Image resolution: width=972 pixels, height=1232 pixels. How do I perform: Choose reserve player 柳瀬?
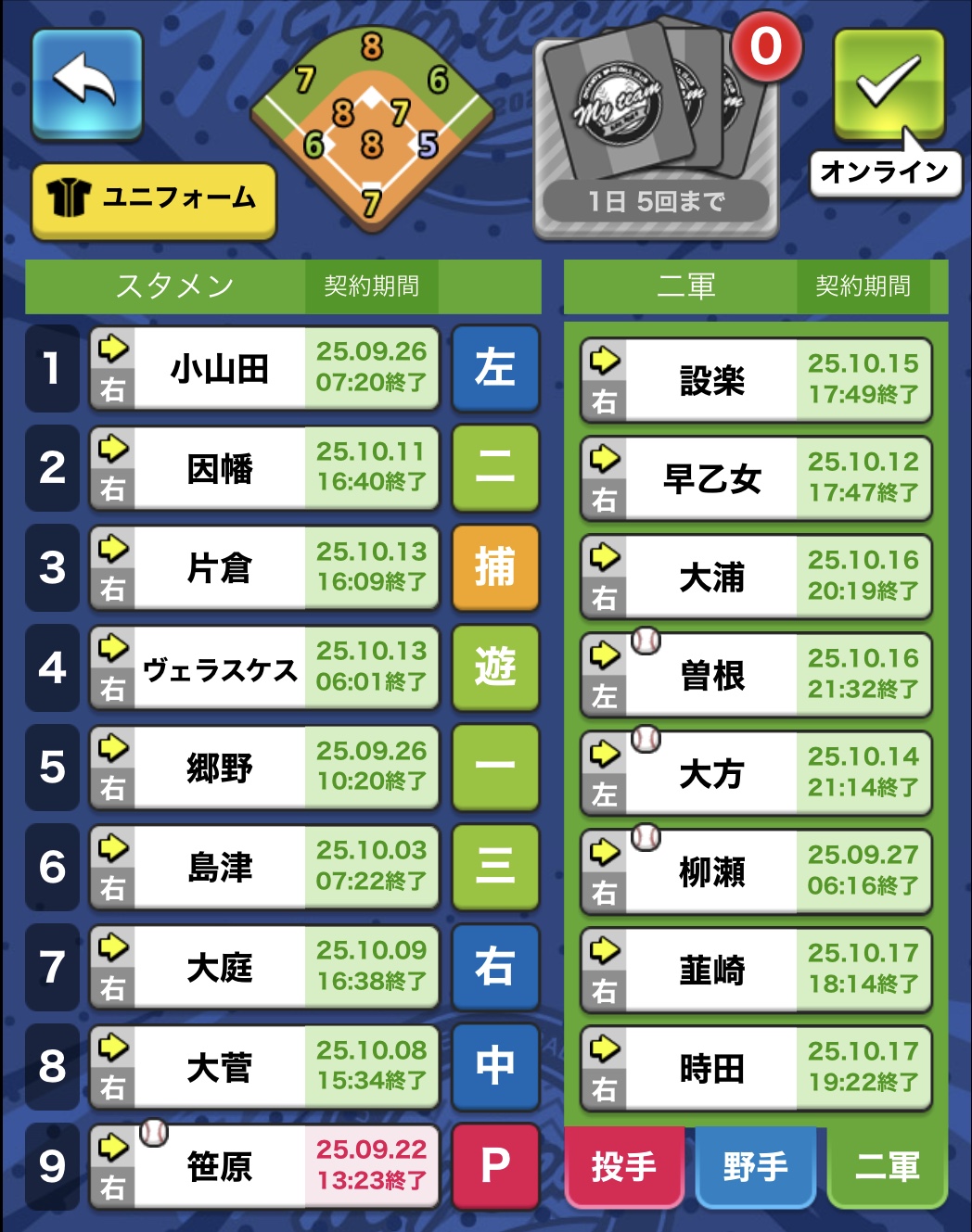click(x=711, y=871)
